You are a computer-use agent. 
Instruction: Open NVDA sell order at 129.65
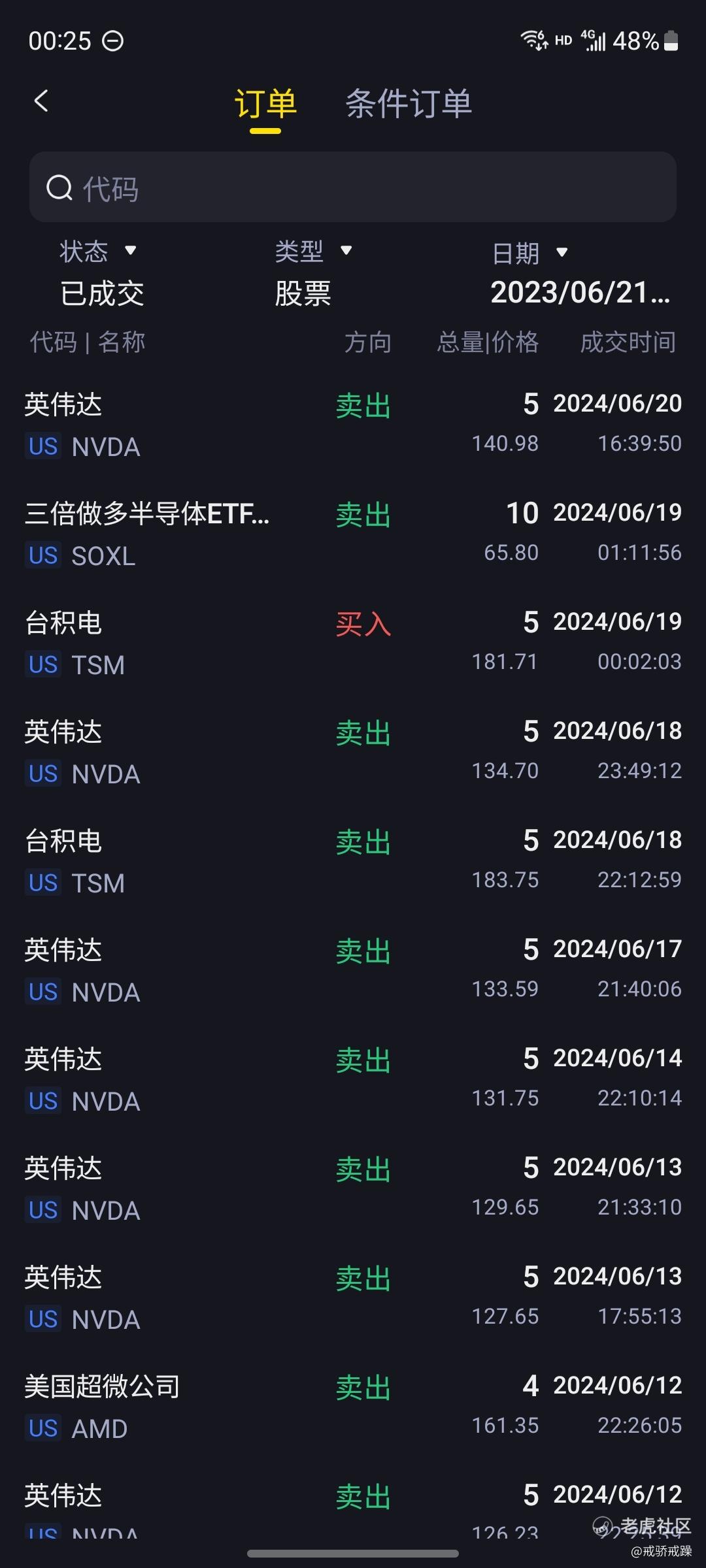point(353,1188)
